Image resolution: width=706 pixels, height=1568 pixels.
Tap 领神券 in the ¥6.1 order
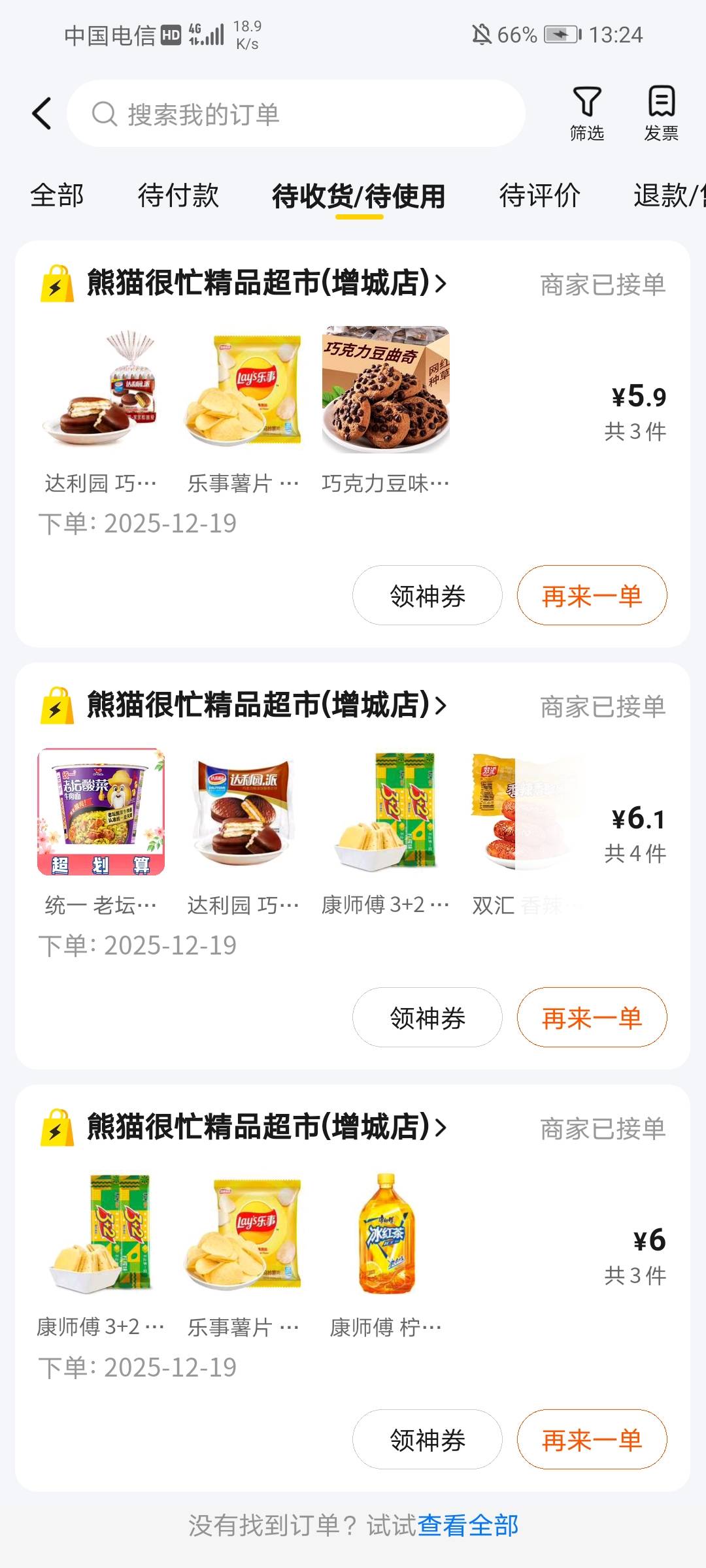428,1018
